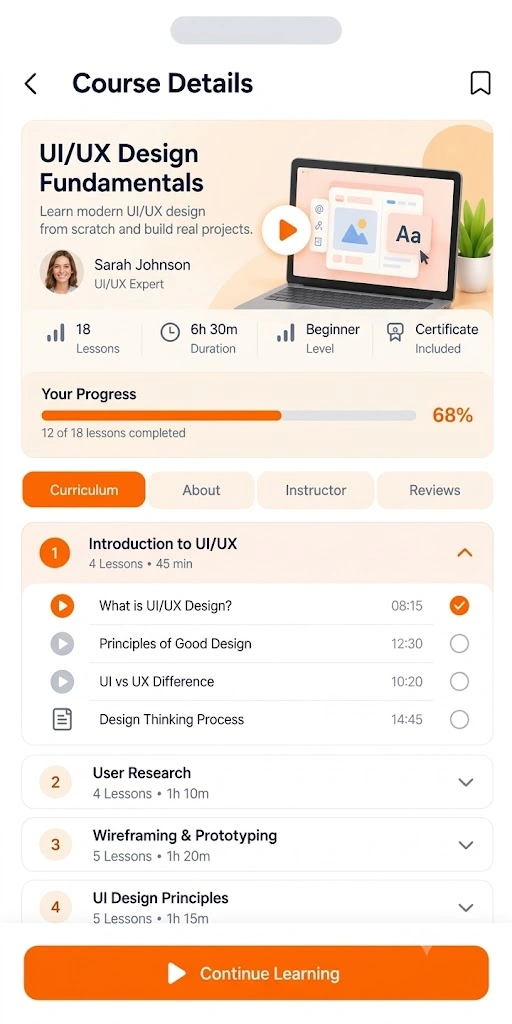Image resolution: width=512 pixels, height=1024 pixels.
Task: Switch to the About tab
Action: point(201,490)
